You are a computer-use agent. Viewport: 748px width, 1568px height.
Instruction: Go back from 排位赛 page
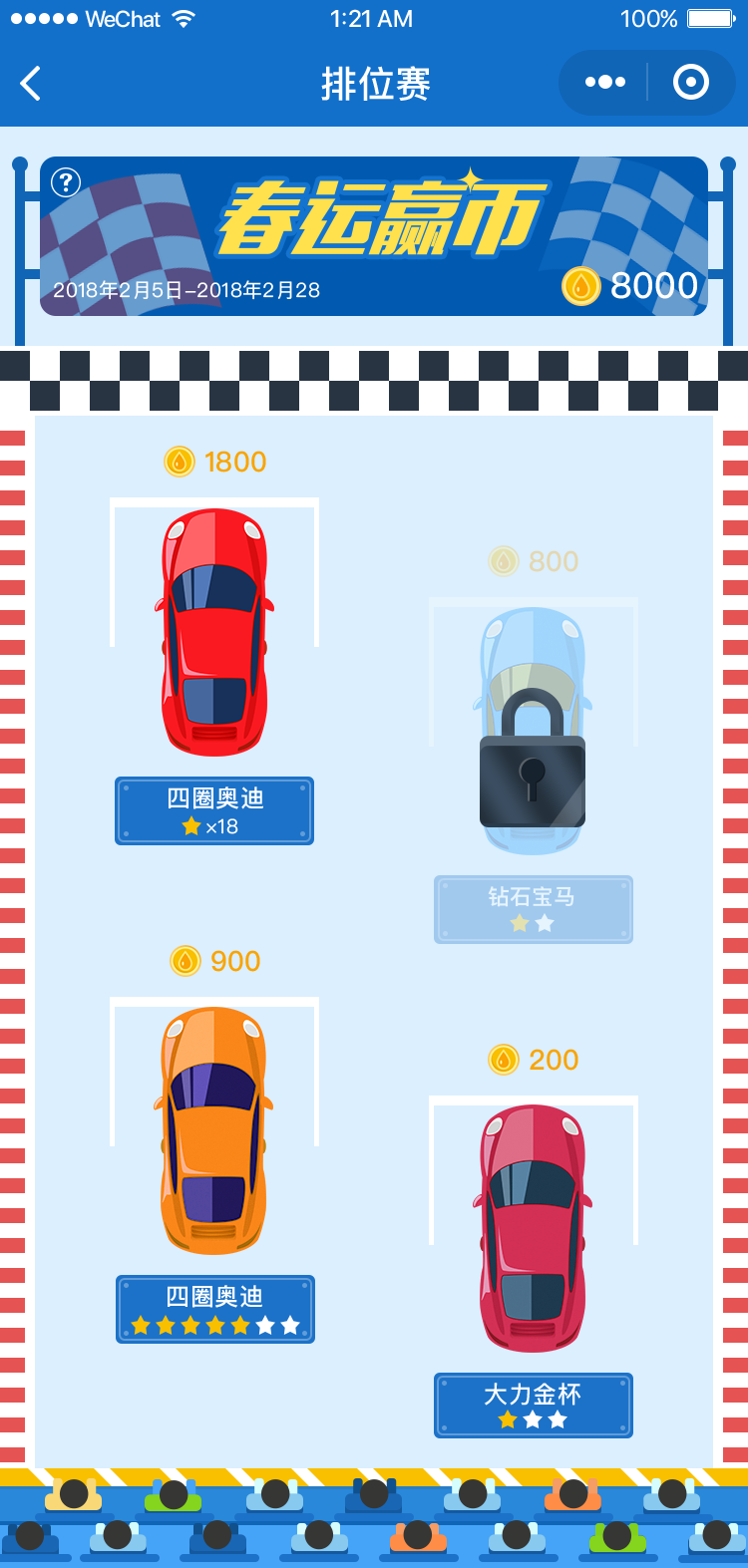pos(32,84)
